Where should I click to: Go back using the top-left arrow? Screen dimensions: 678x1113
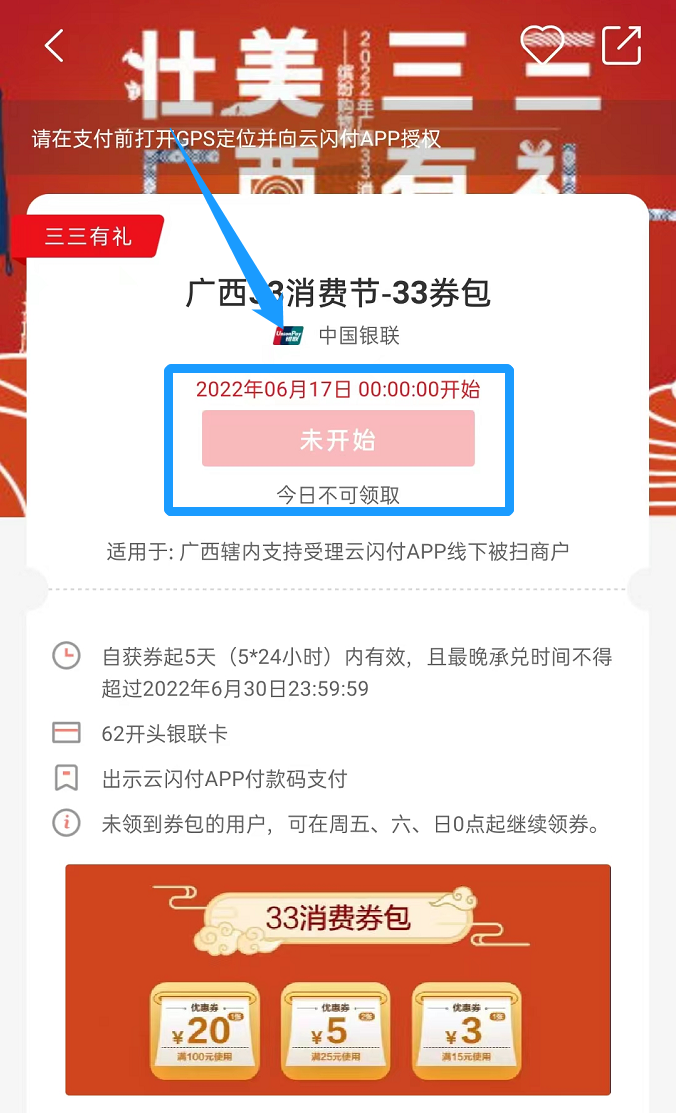[x=54, y=45]
